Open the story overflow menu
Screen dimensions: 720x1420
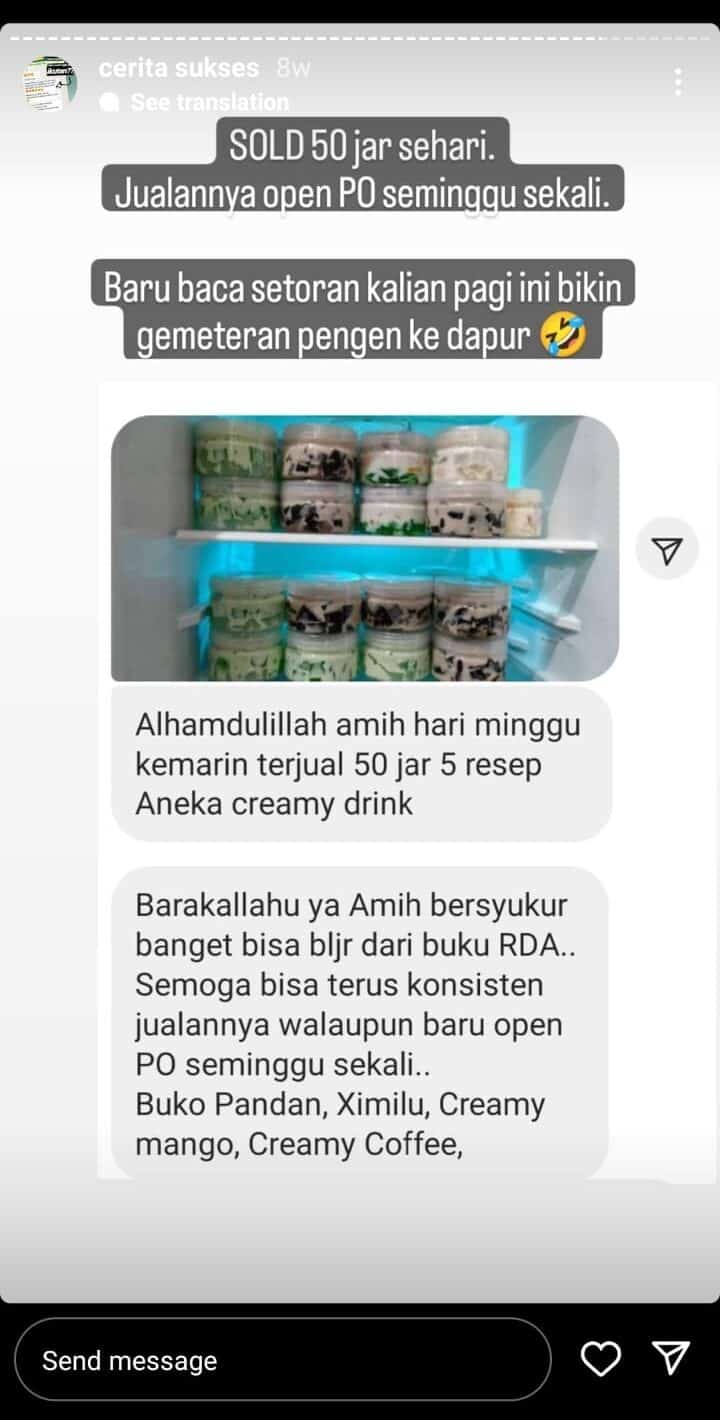point(678,82)
